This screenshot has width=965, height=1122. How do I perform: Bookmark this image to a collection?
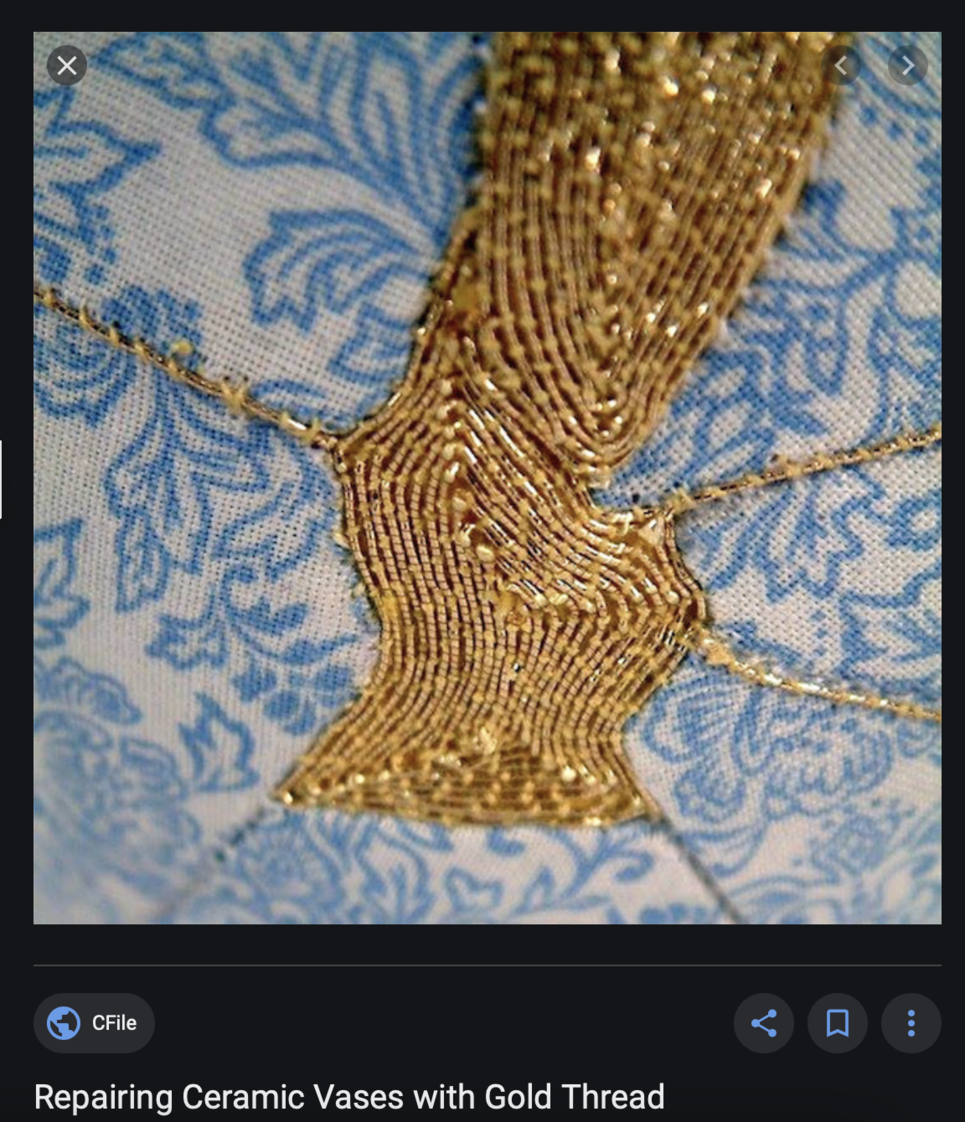click(x=837, y=1023)
